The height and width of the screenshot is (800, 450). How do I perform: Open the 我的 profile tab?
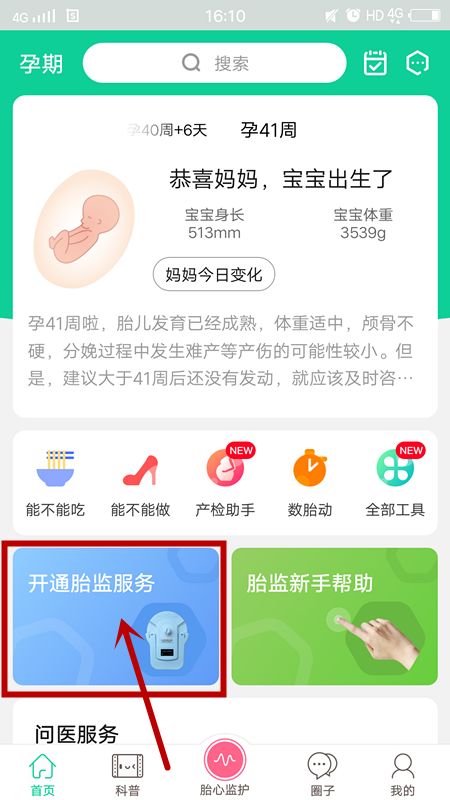(403, 774)
